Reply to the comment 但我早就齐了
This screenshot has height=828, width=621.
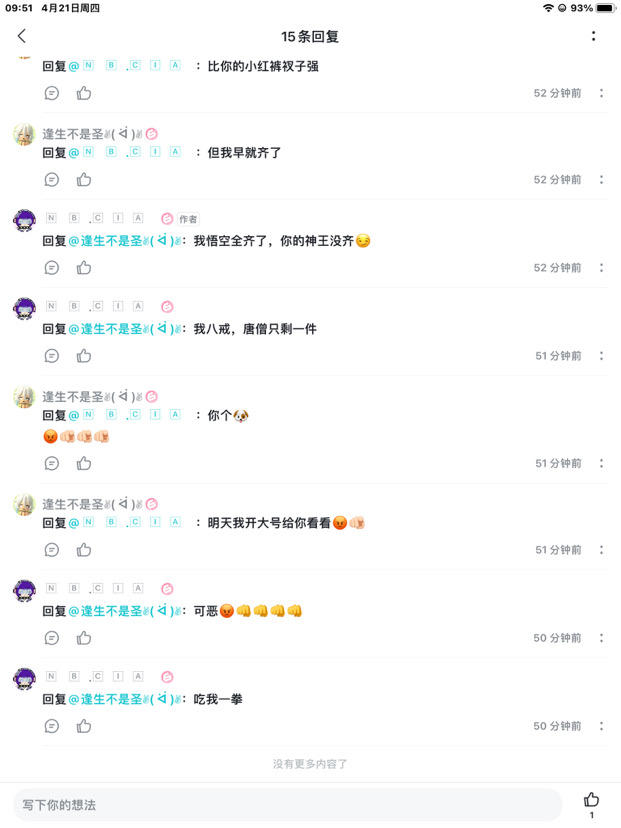pos(52,180)
